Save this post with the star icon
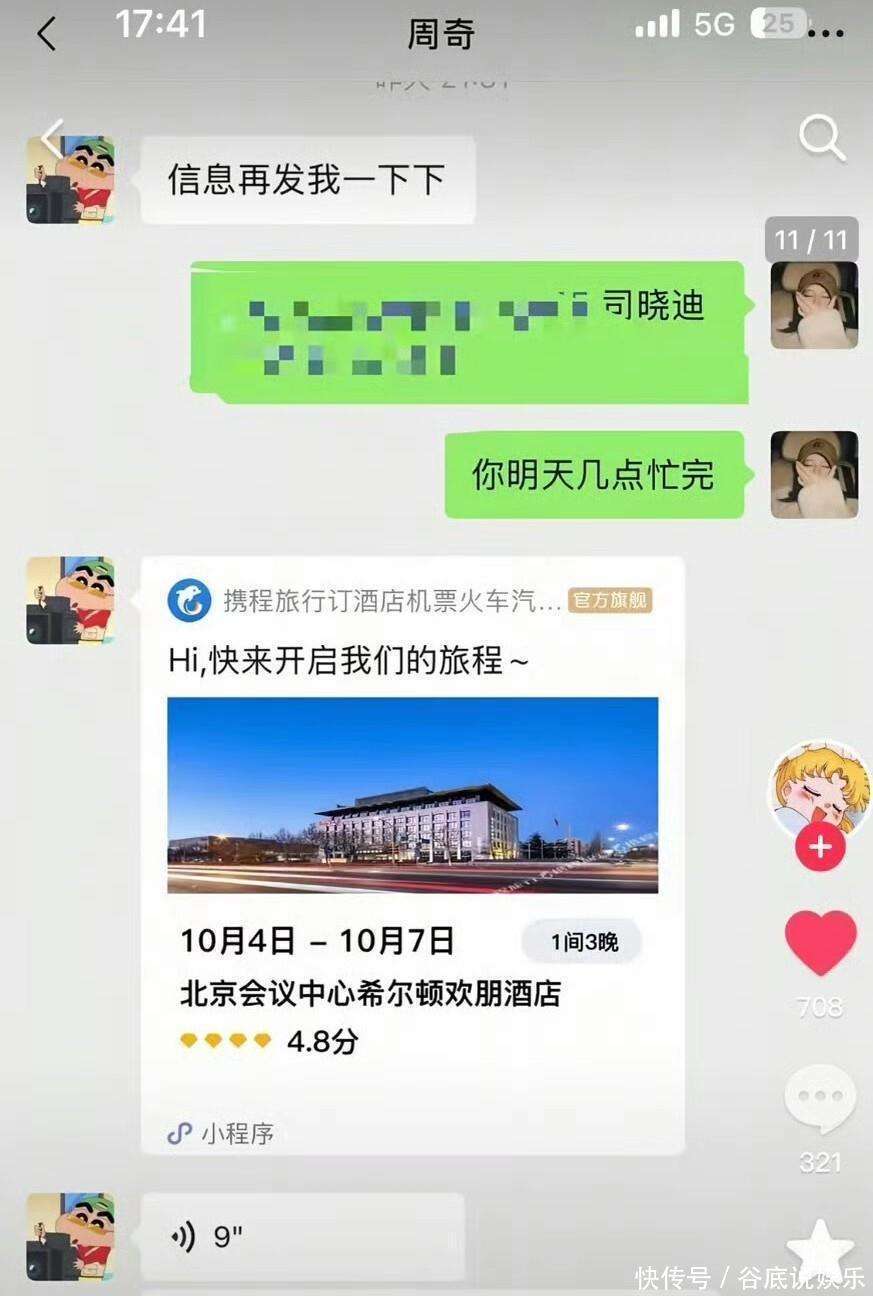 (x=820, y=1250)
